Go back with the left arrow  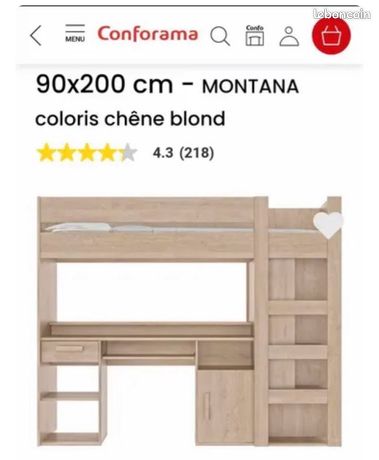coord(36,35)
